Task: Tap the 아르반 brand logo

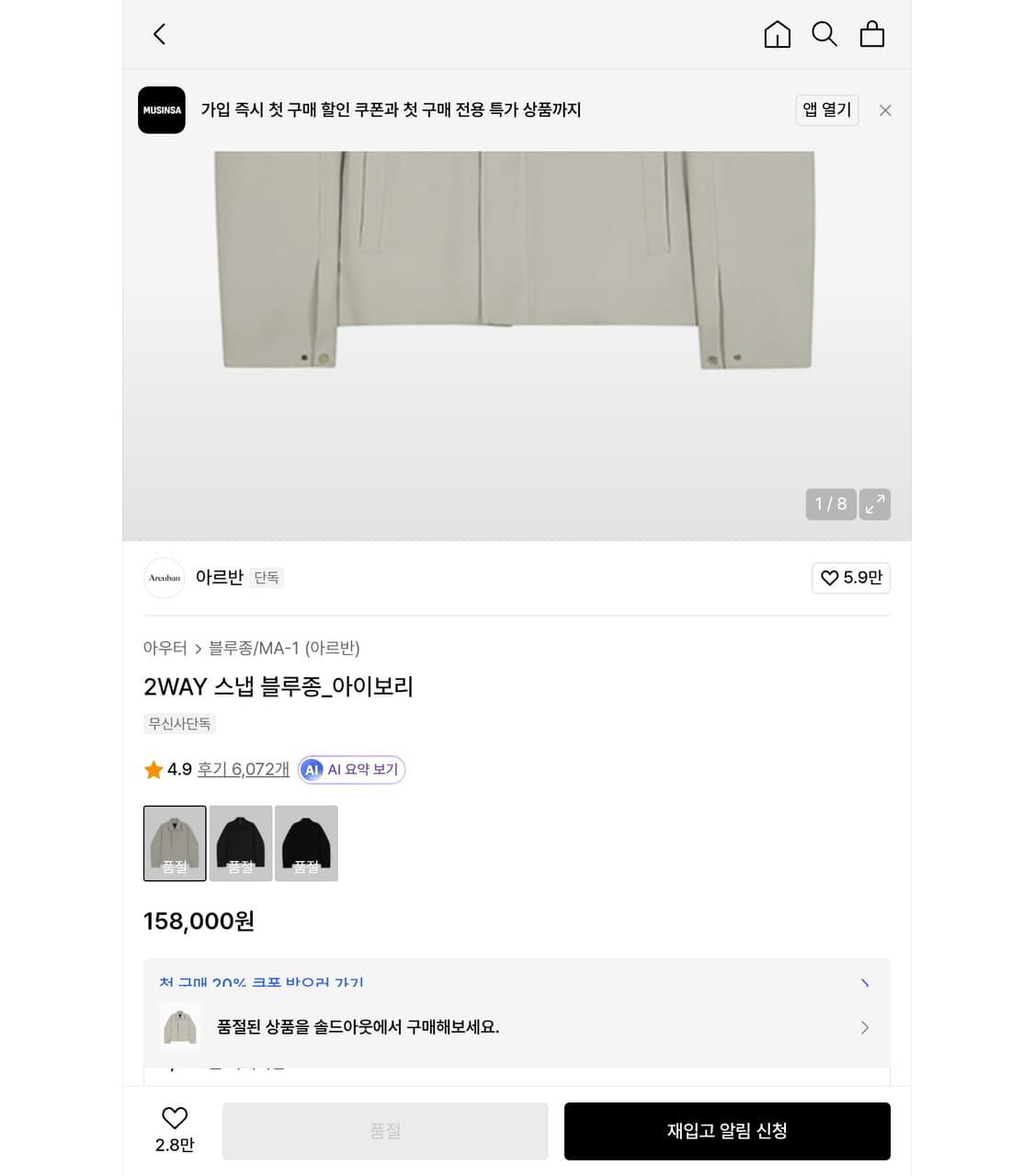Action: tap(165, 578)
